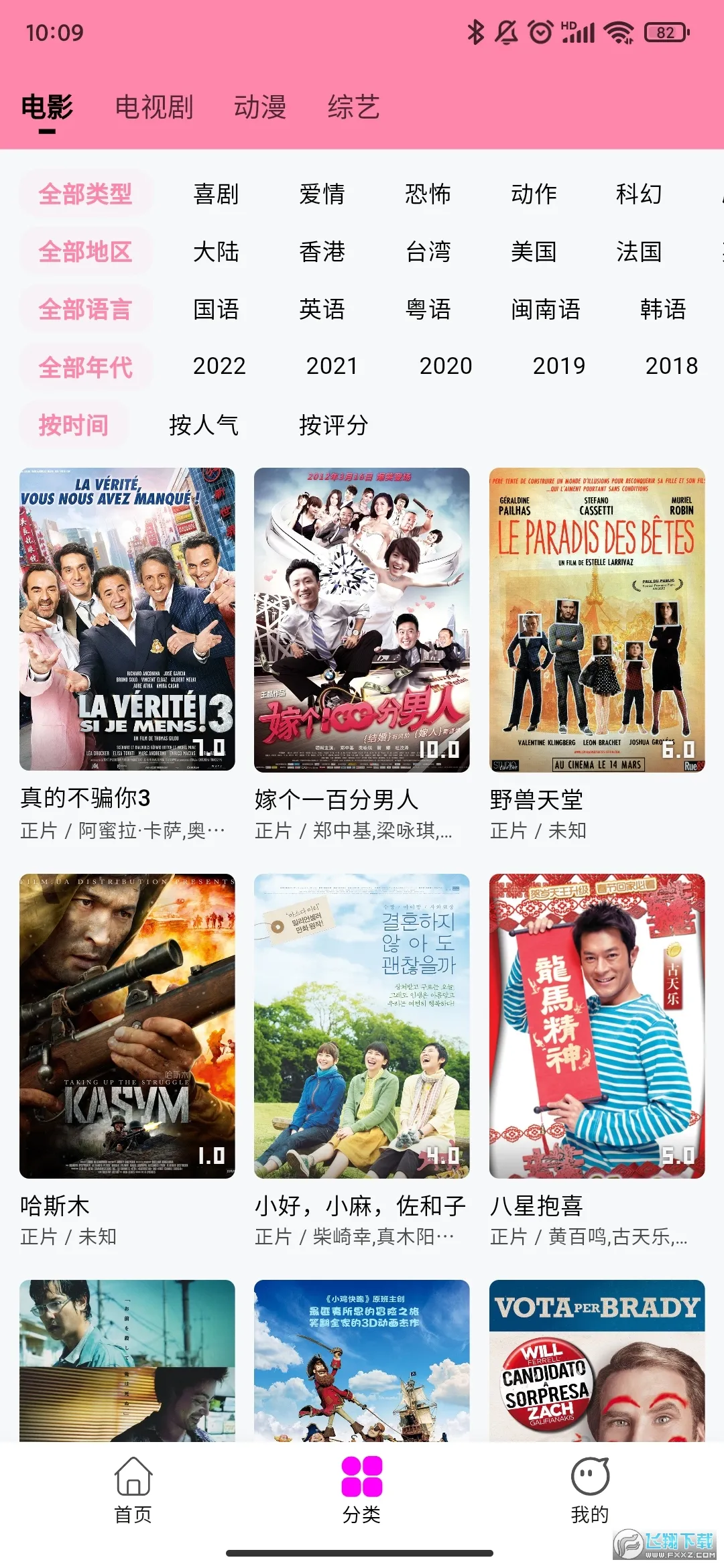Filter by 香港 Hong Kong region
The image size is (724, 1568).
tap(322, 251)
